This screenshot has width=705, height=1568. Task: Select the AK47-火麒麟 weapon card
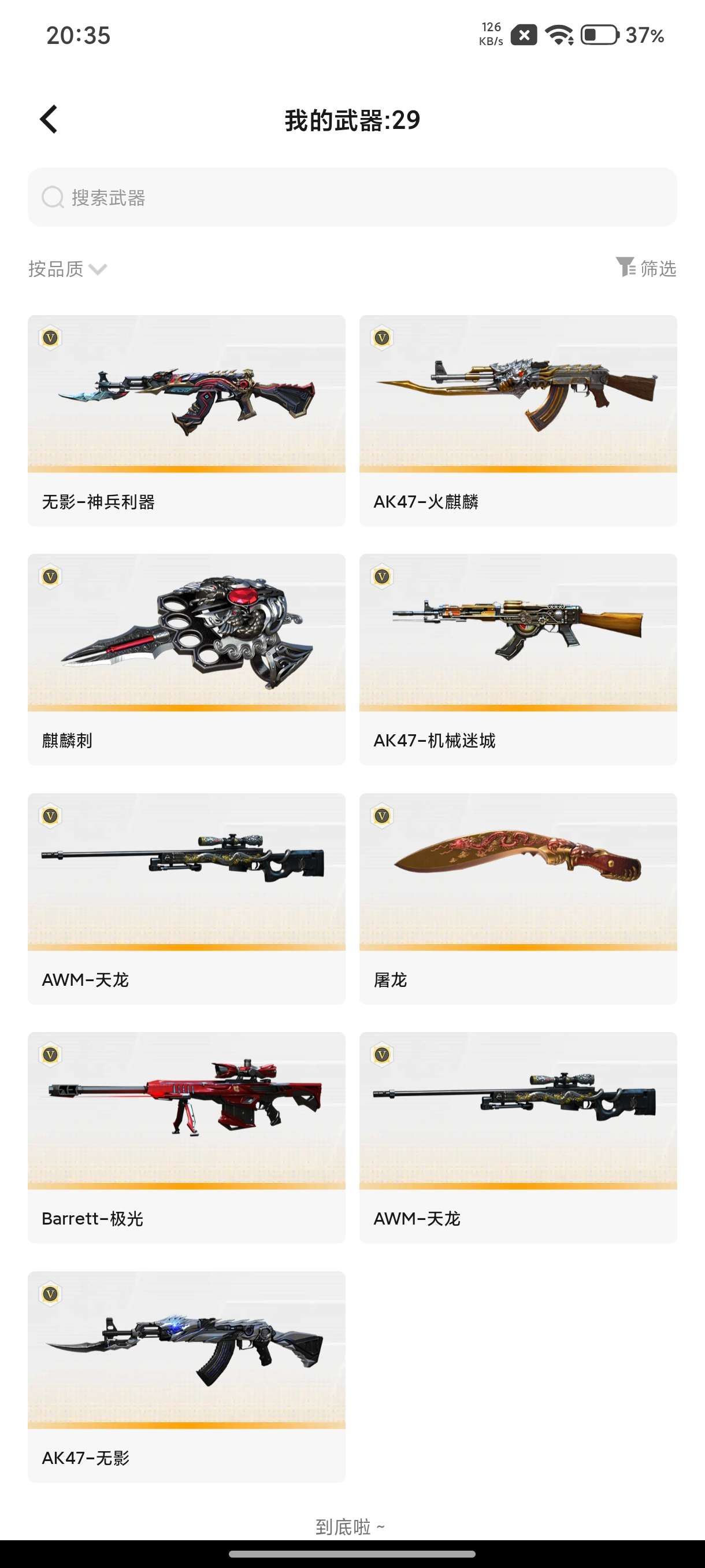[x=518, y=420]
